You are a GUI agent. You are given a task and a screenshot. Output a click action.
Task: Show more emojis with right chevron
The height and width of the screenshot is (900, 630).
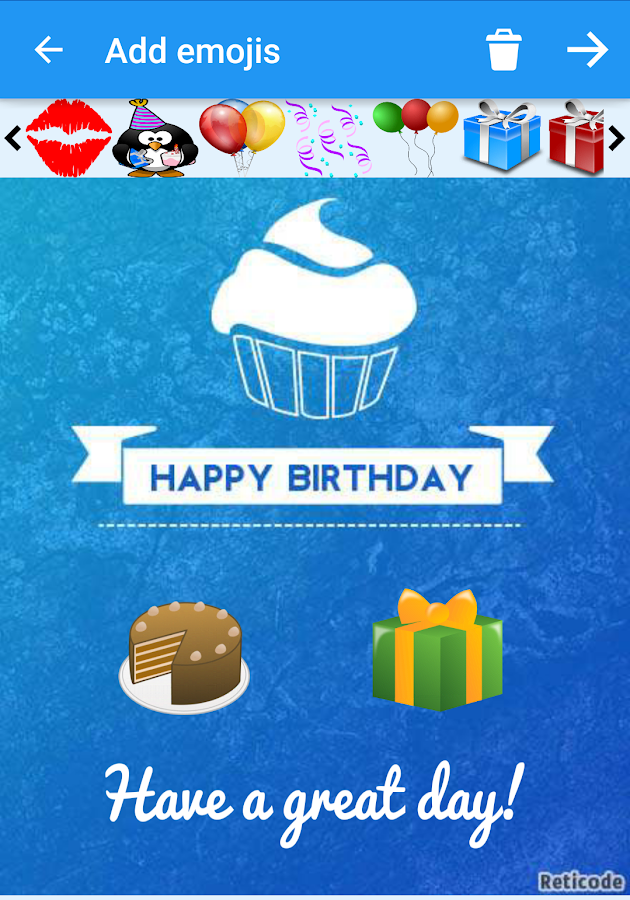tap(617, 139)
